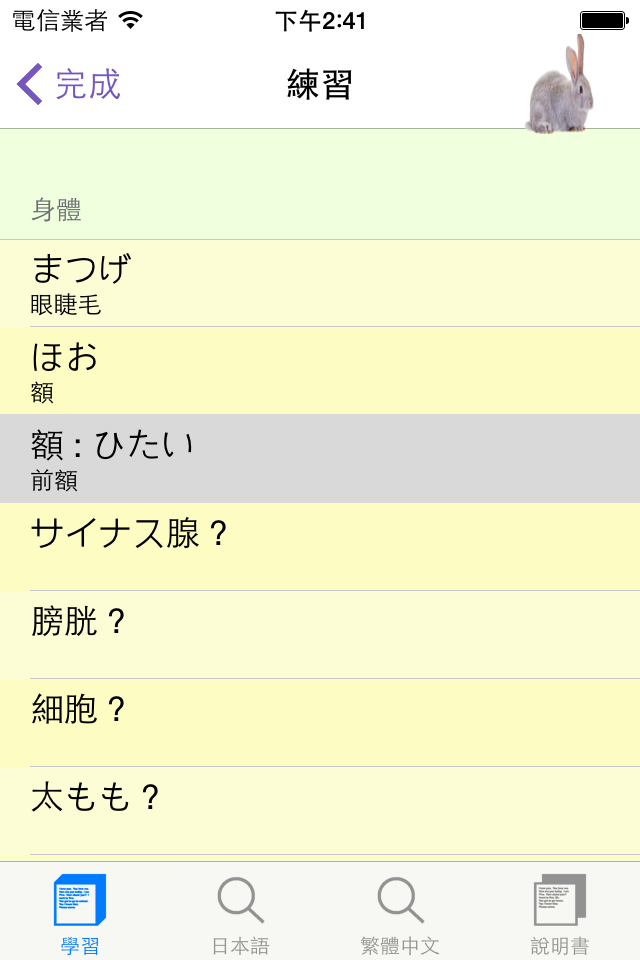Reveal the answer for 細胞?
This screenshot has height=960, width=640.
click(320, 722)
